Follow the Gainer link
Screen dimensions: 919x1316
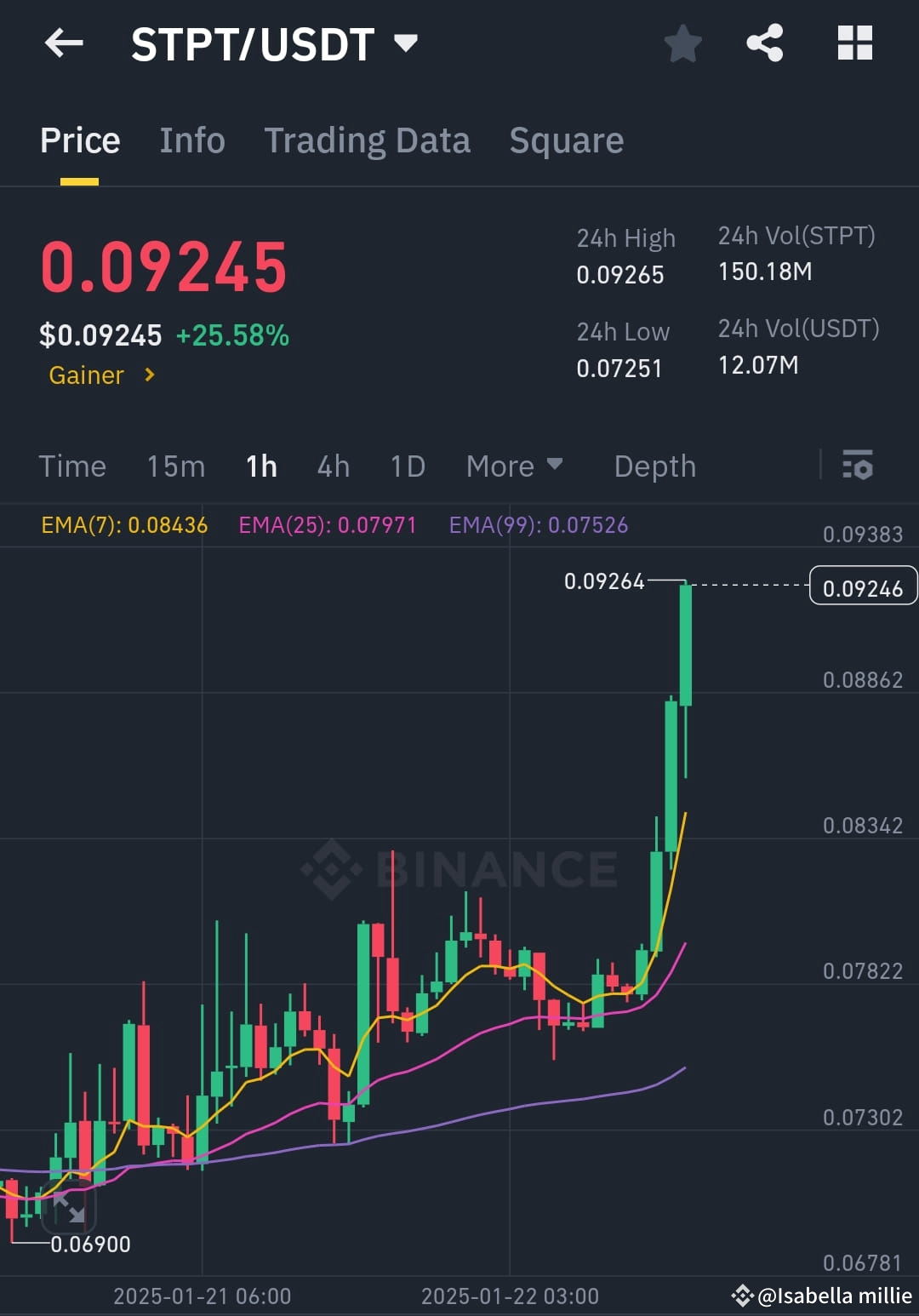click(x=101, y=375)
